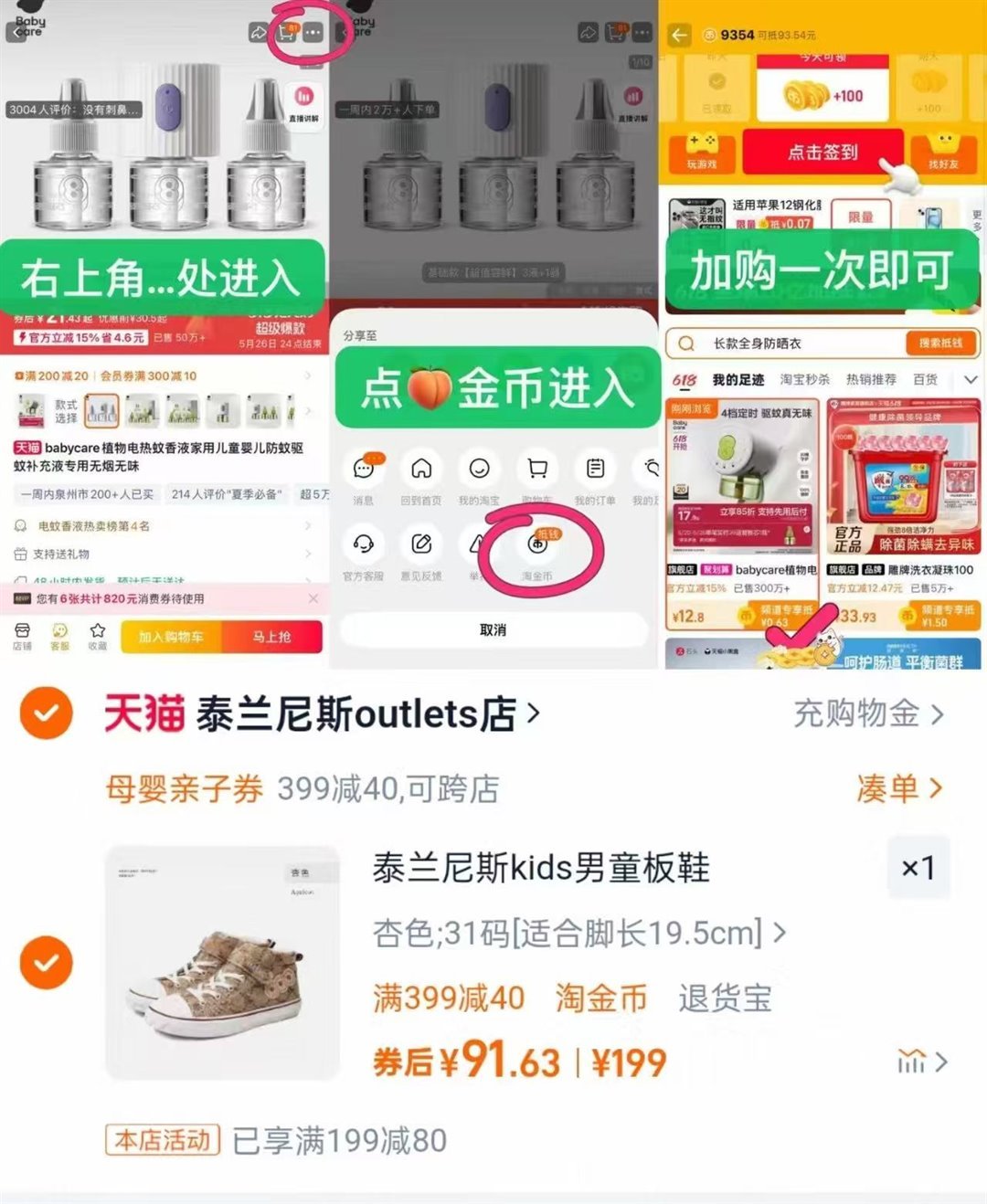
Task: Open 意见反馈 feedback icon
Action: 422,546
